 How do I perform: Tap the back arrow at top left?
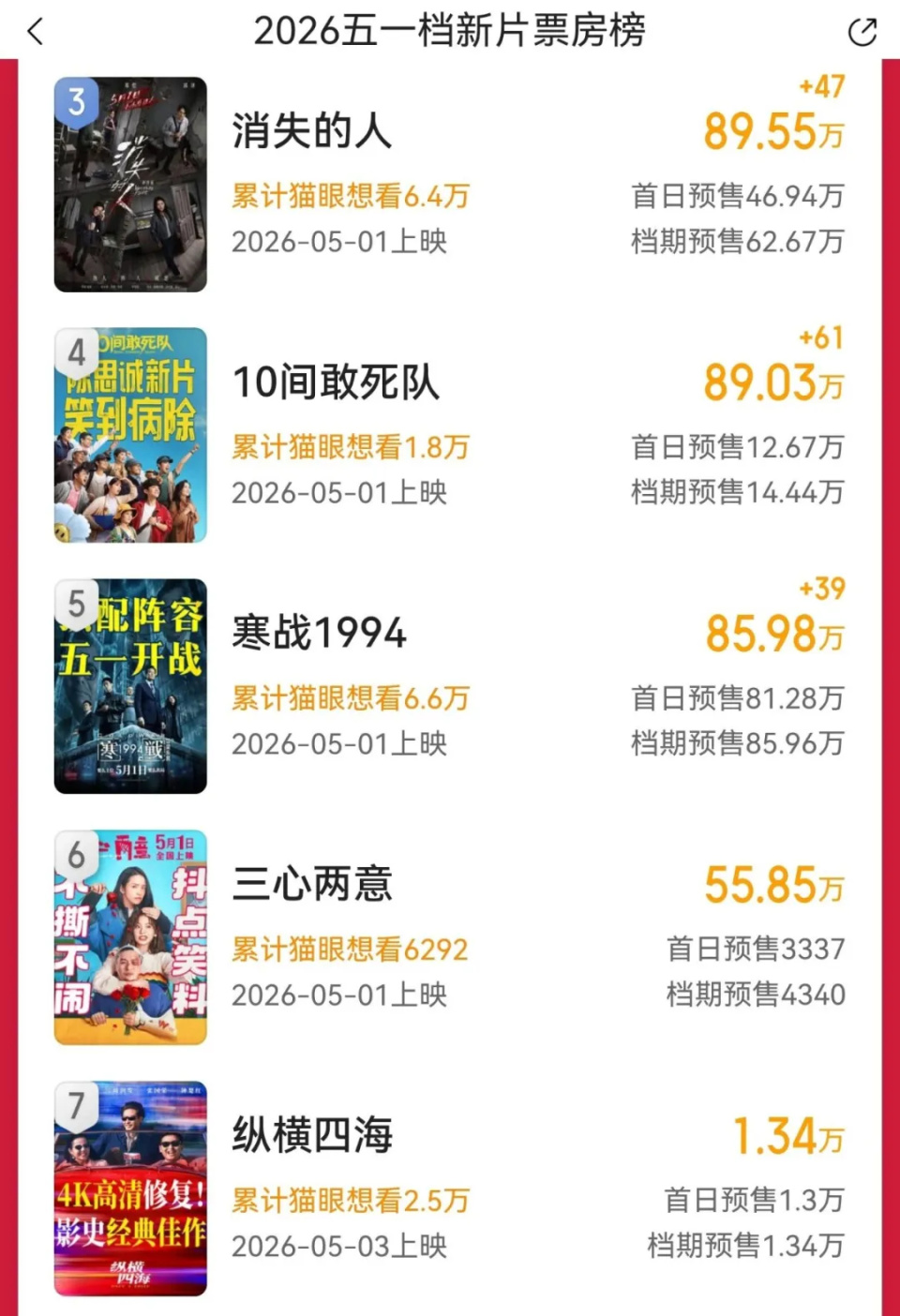35,31
